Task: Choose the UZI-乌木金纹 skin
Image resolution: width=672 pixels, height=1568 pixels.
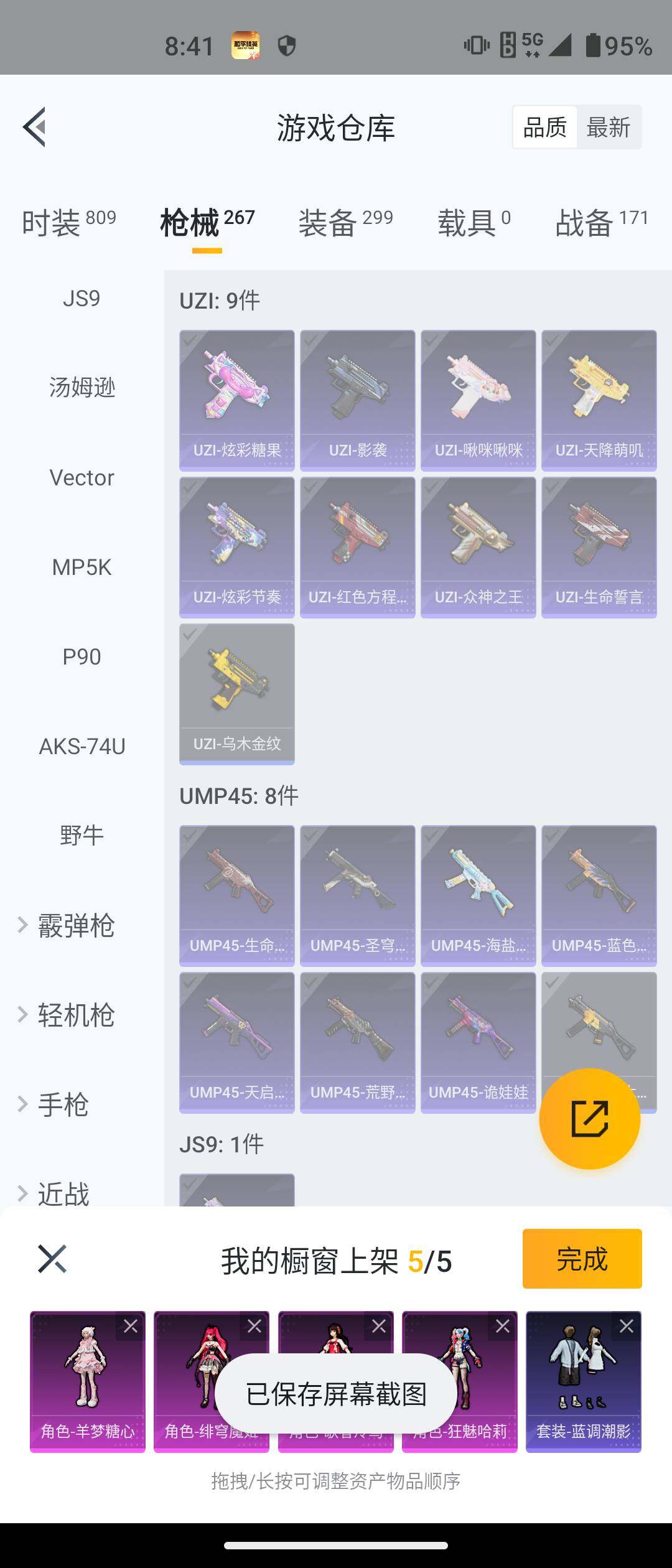Action: (236, 693)
